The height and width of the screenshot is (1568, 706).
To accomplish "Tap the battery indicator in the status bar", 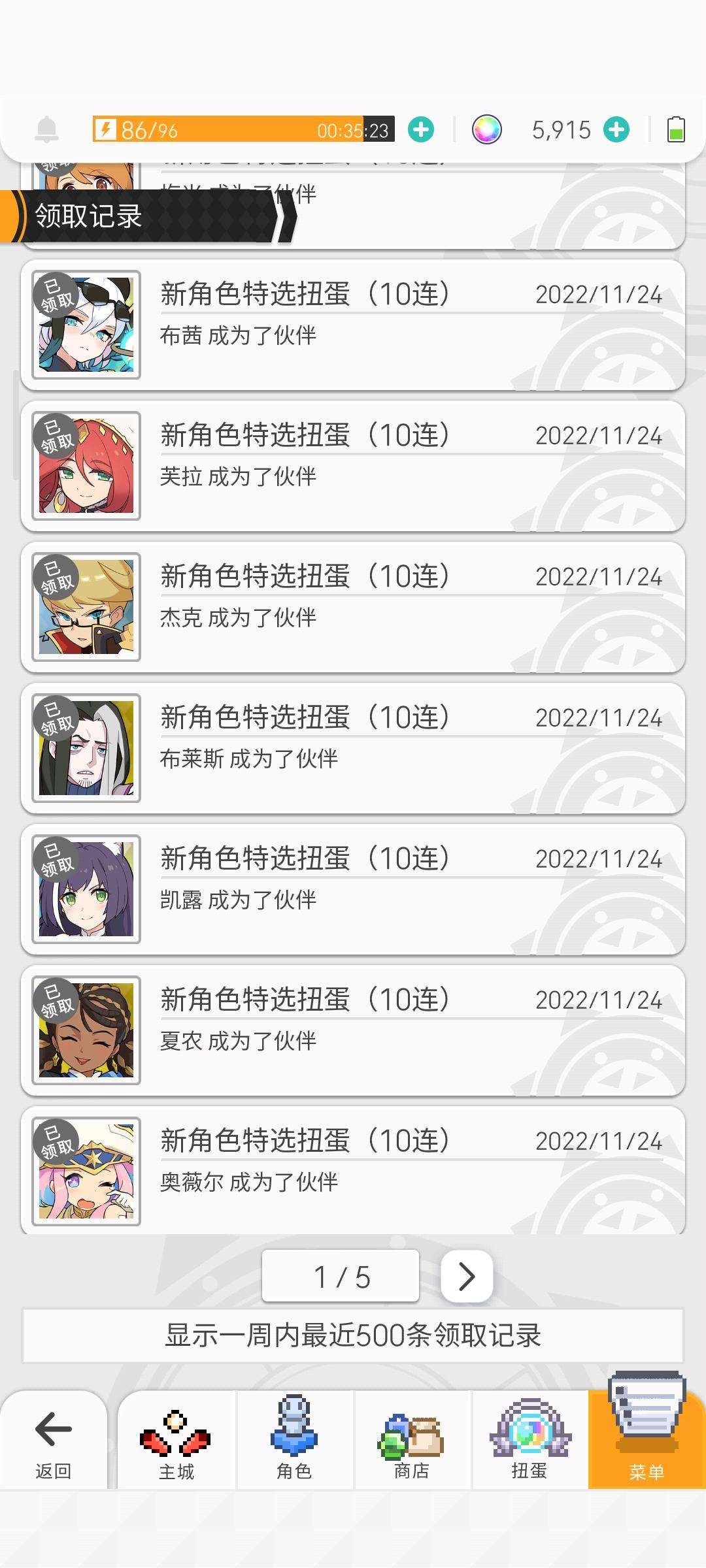I will pos(676,129).
